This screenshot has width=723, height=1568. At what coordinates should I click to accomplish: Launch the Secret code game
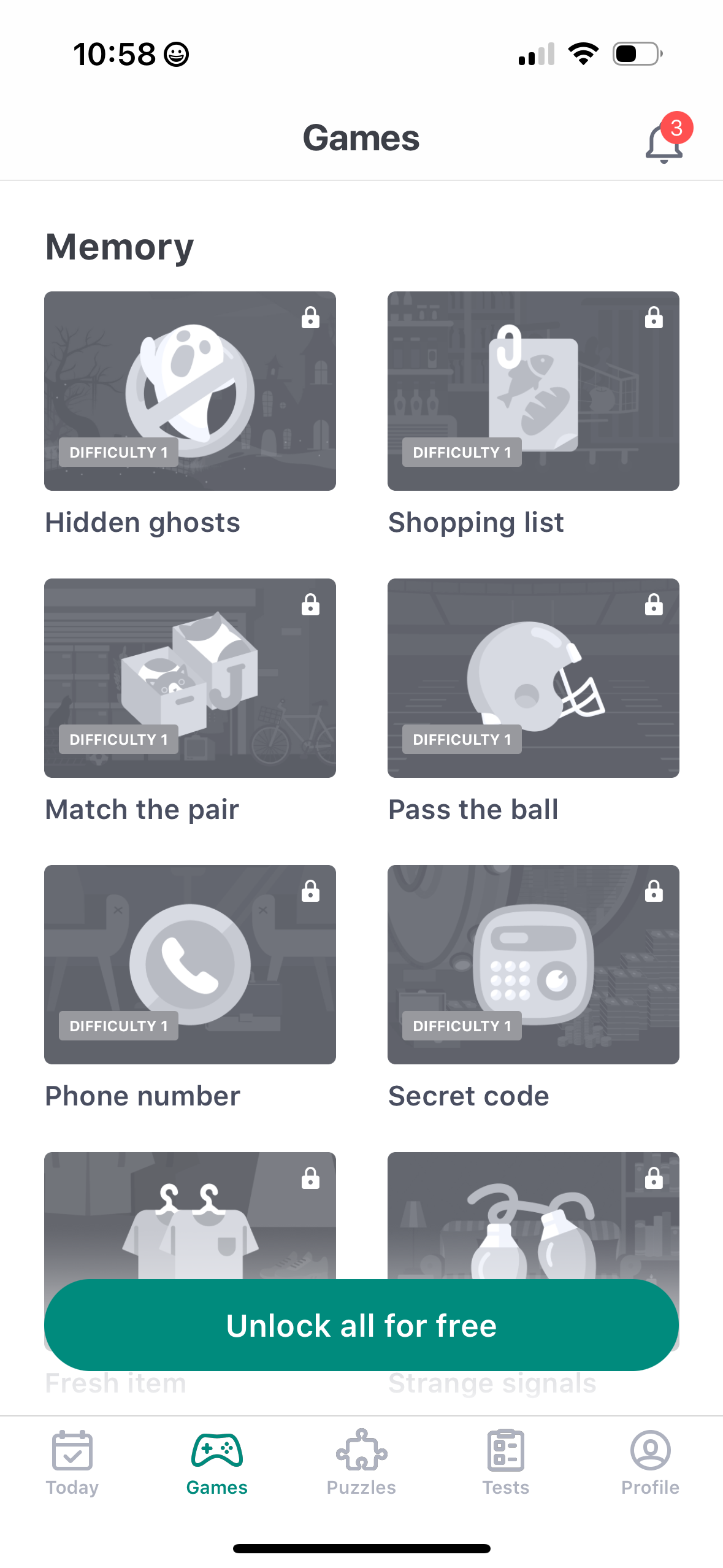pyautogui.click(x=533, y=964)
